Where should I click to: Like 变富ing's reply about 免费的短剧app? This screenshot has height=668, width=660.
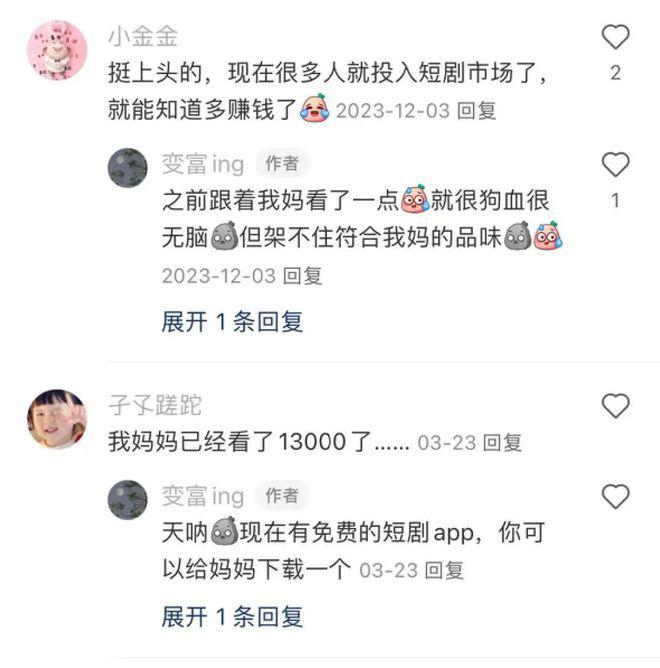[x=615, y=496]
